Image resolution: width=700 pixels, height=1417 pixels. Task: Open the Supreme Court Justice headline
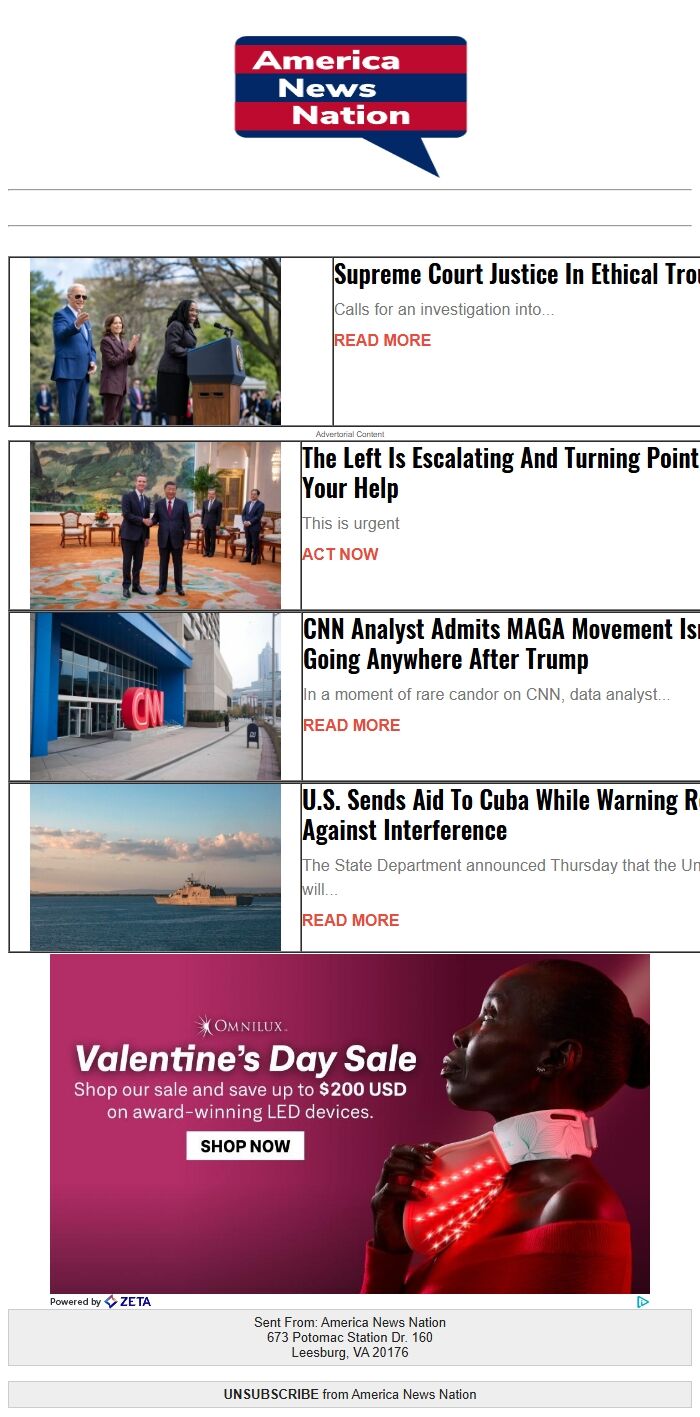516,274
